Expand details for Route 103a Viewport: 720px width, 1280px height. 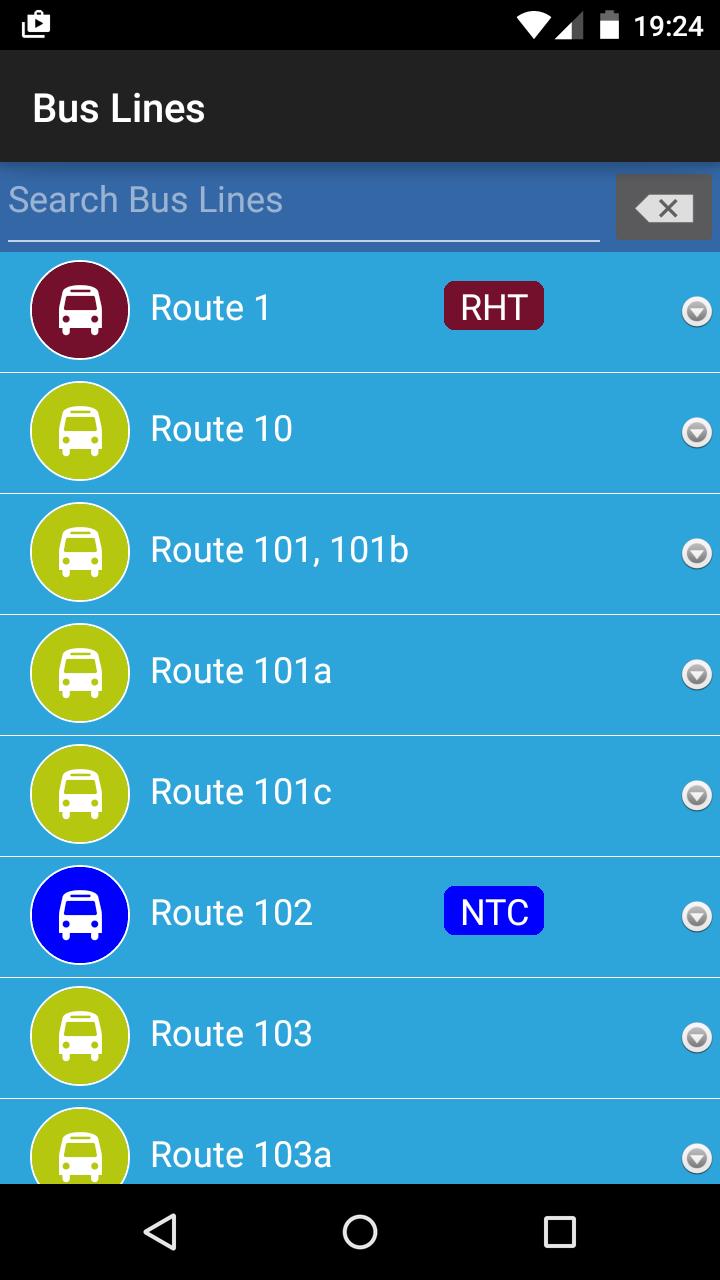[697, 1158]
